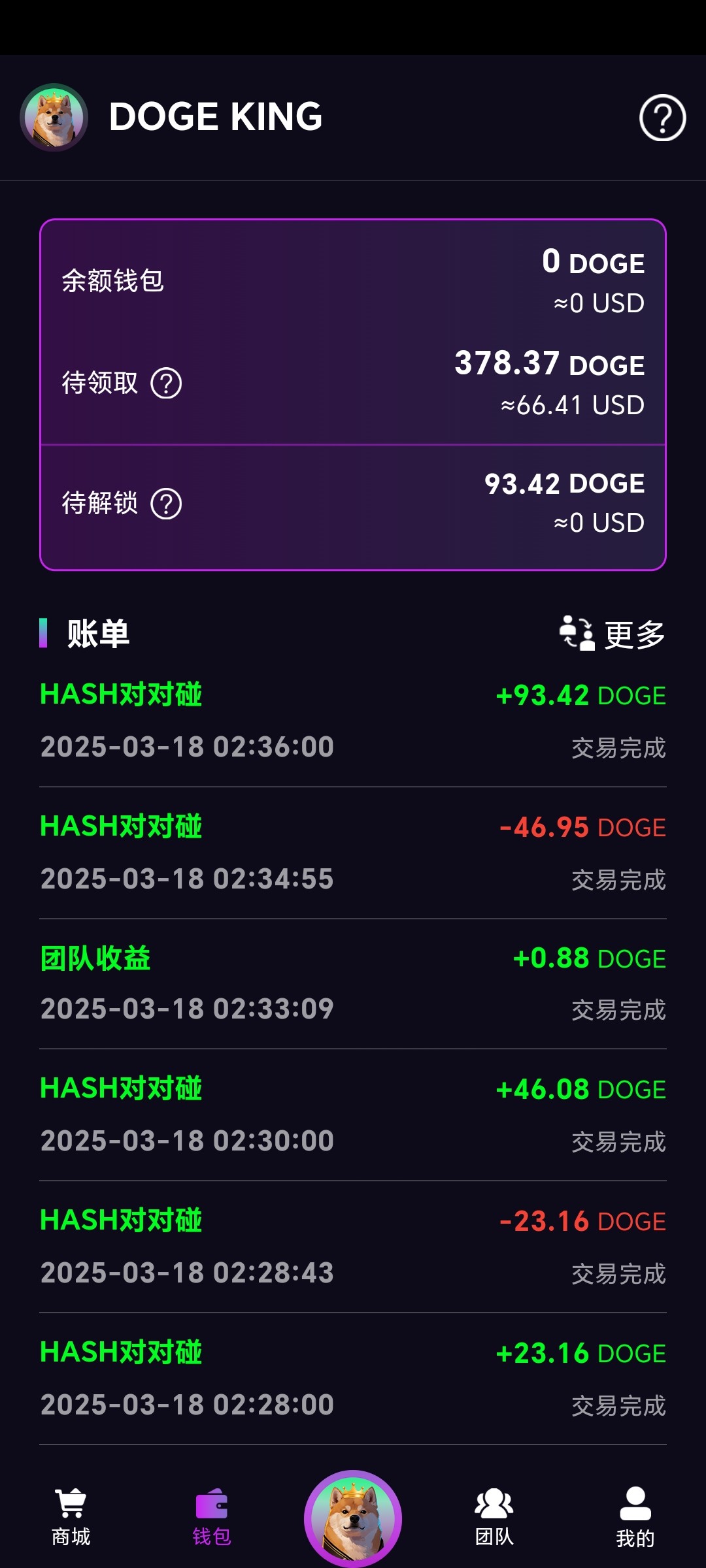
Task: Show info for 待解锁 question mark
Action: (x=166, y=504)
